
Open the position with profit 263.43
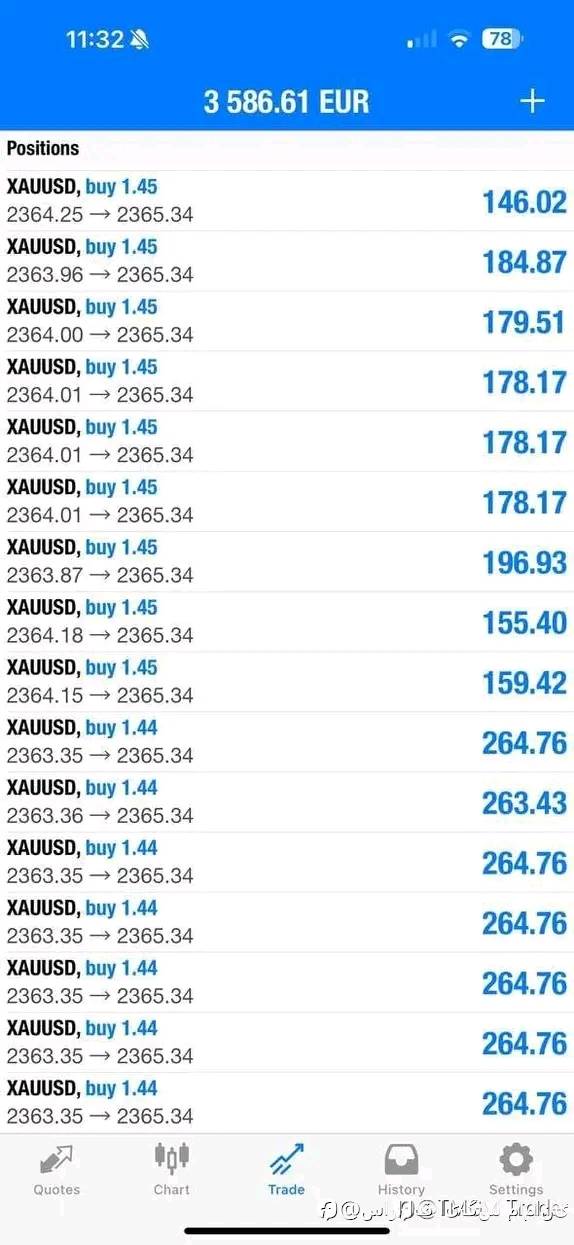(x=287, y=802)
